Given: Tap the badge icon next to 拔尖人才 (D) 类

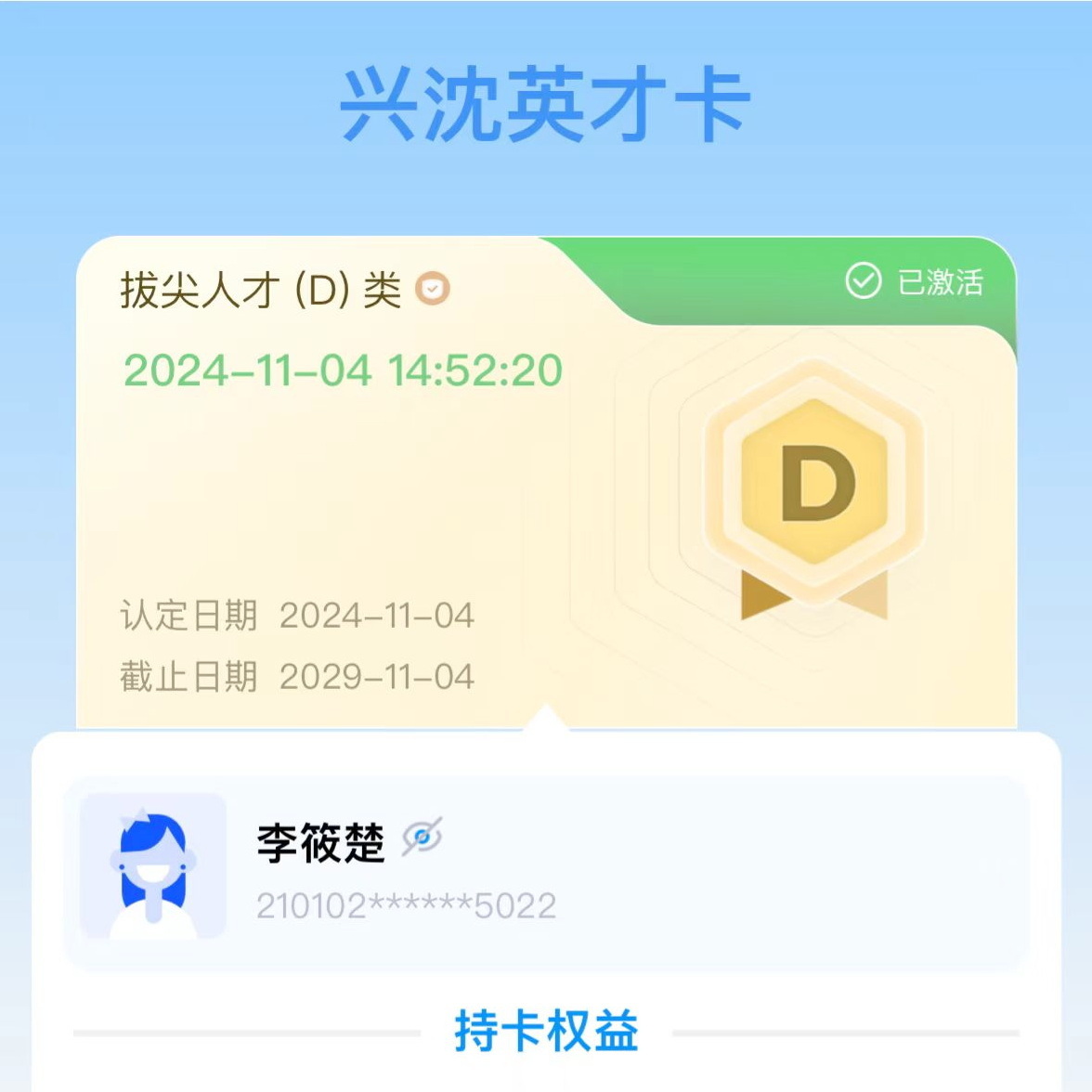Looking at the screenshot, I should click(x=433, y=290).
